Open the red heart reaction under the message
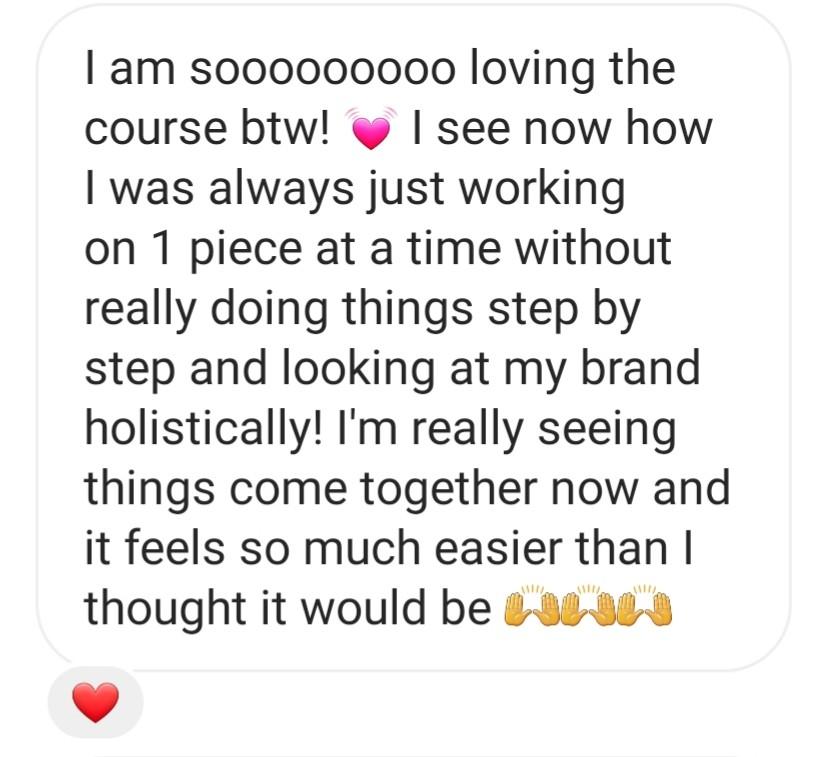 tap(96, 702)
